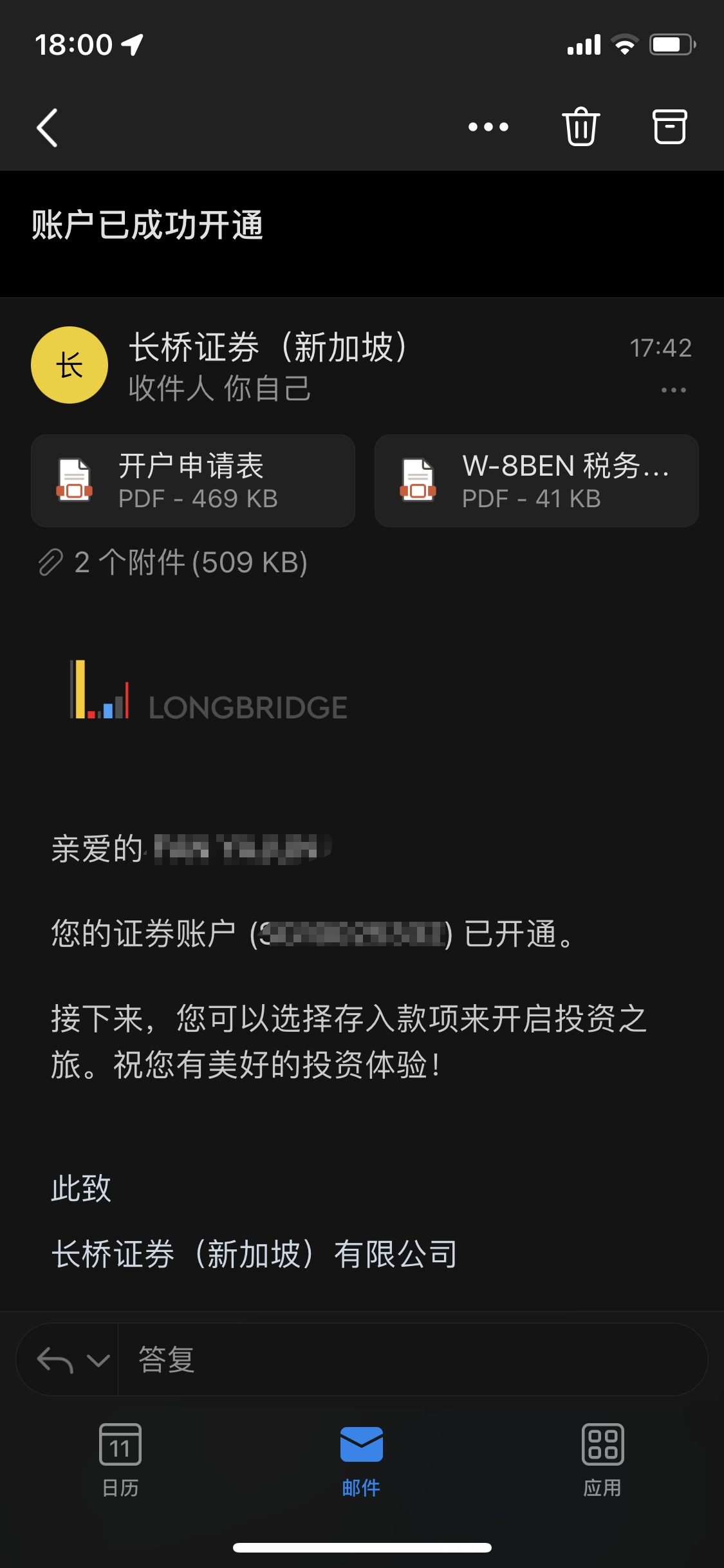The image size is (724, 1568).
Task: Switch to the 应用 apps tab
Action: (x=602, y=1460)
